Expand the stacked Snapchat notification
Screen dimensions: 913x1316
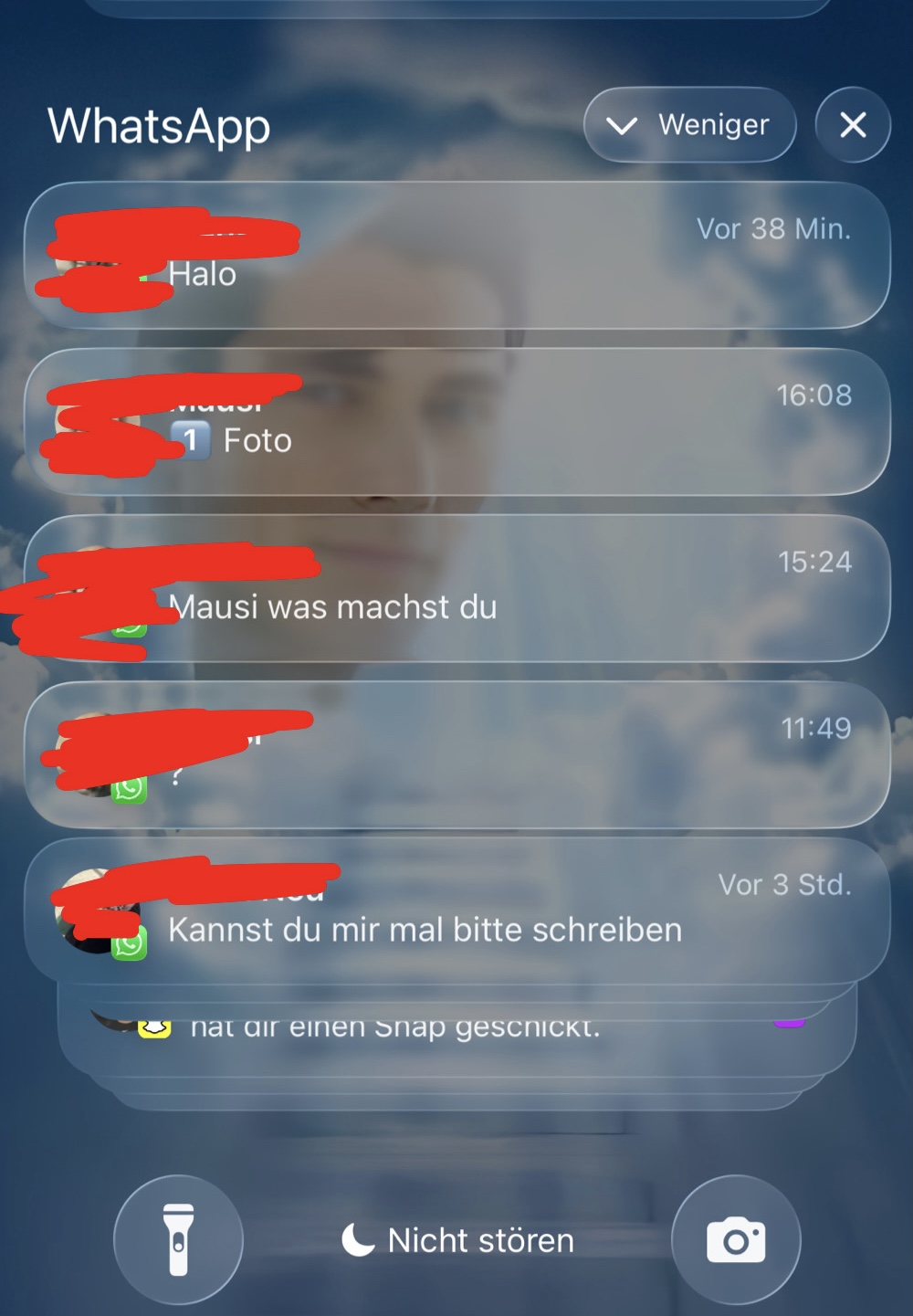(456, 1027)
